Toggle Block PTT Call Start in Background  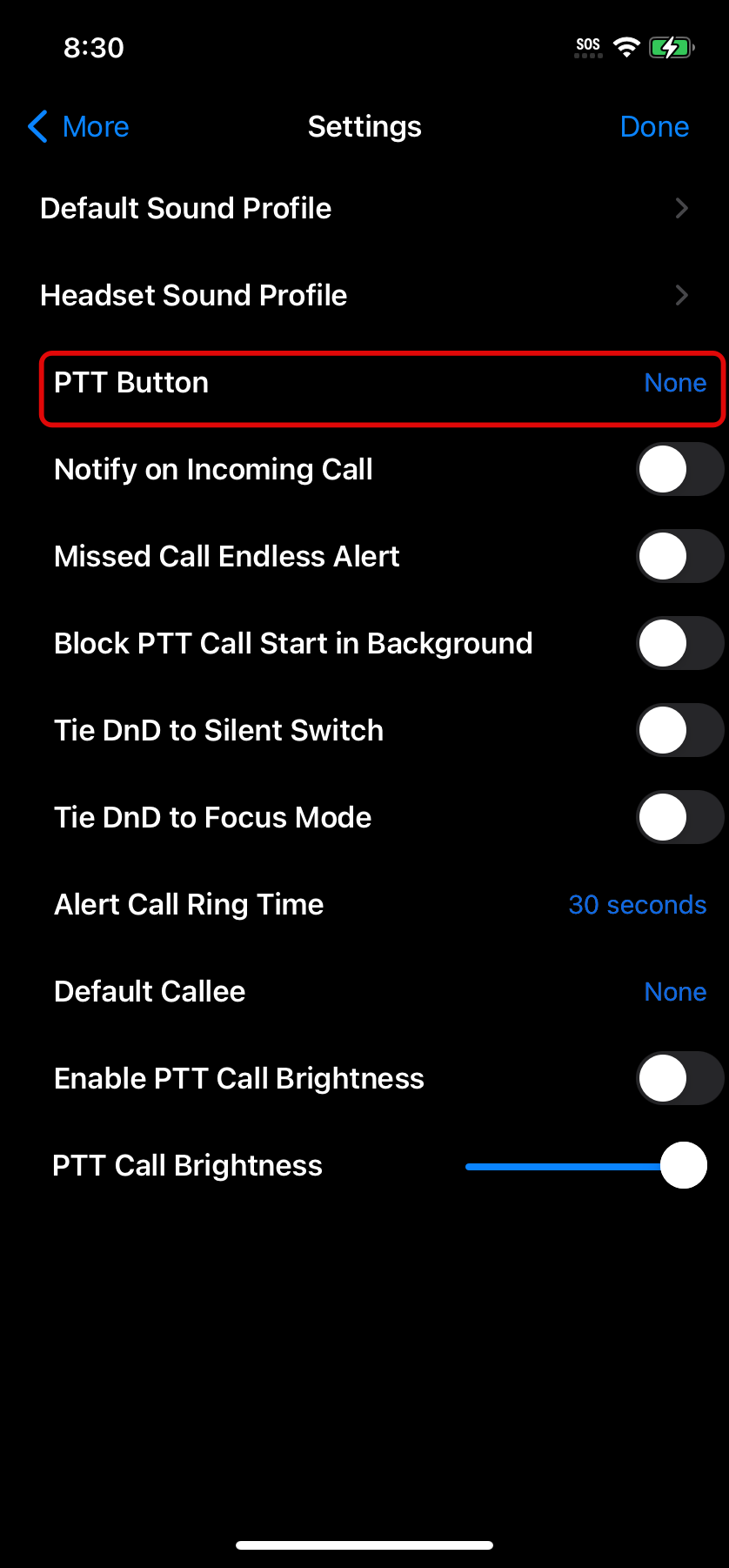[x=679, y=644]
